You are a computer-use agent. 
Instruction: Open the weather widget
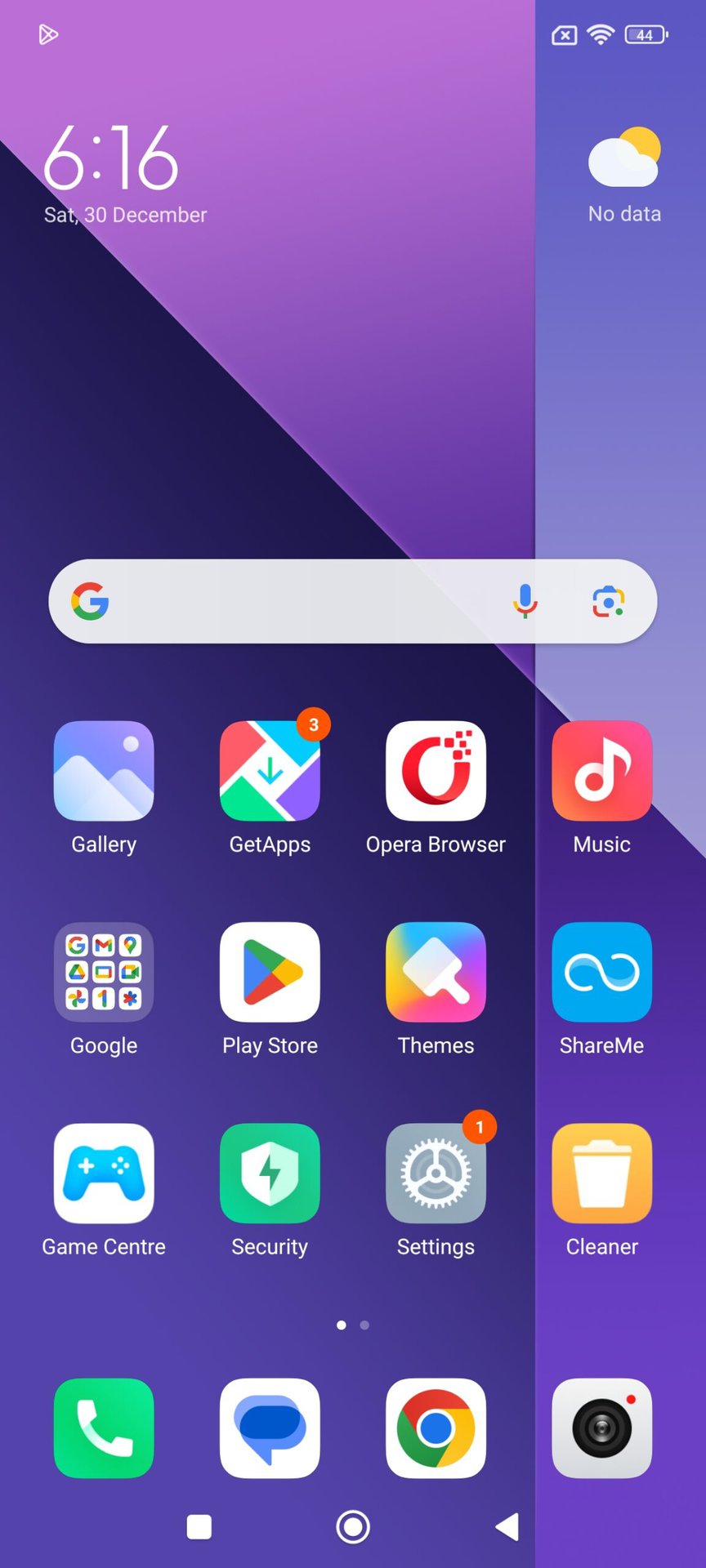click(x=624, y=175)
